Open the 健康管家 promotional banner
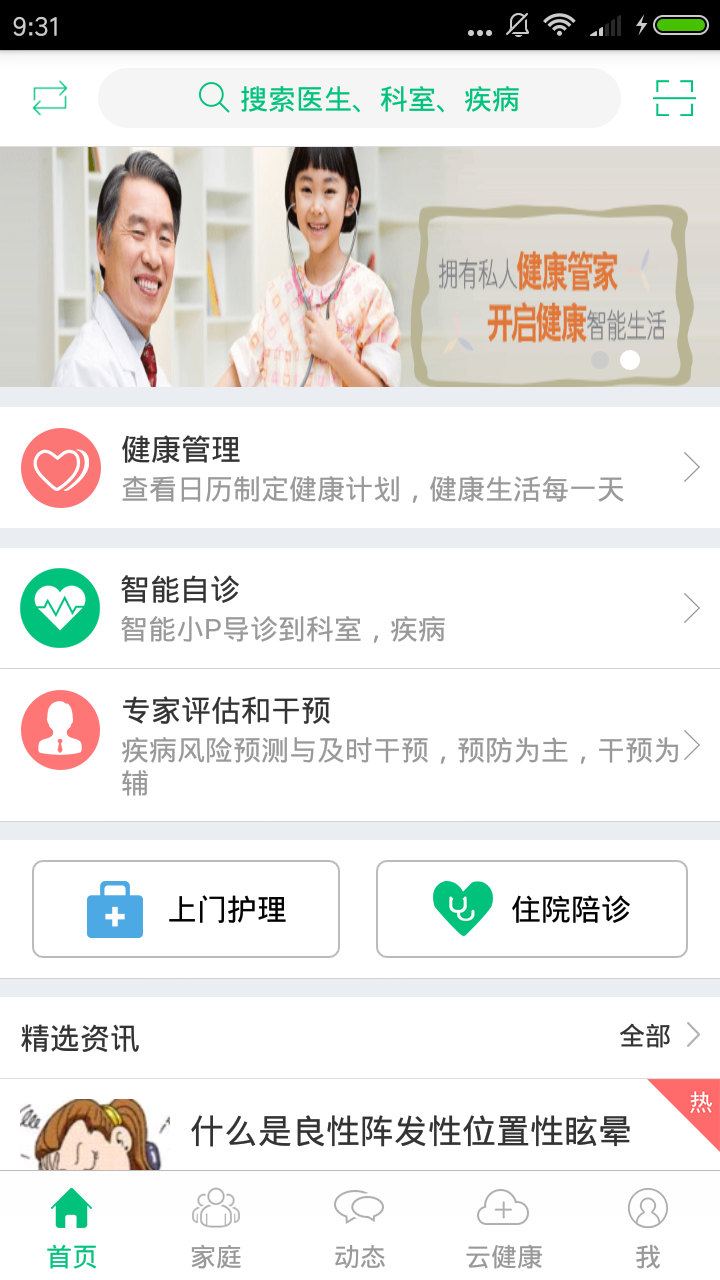720x1280 pixels. click(x=360, y=267)
